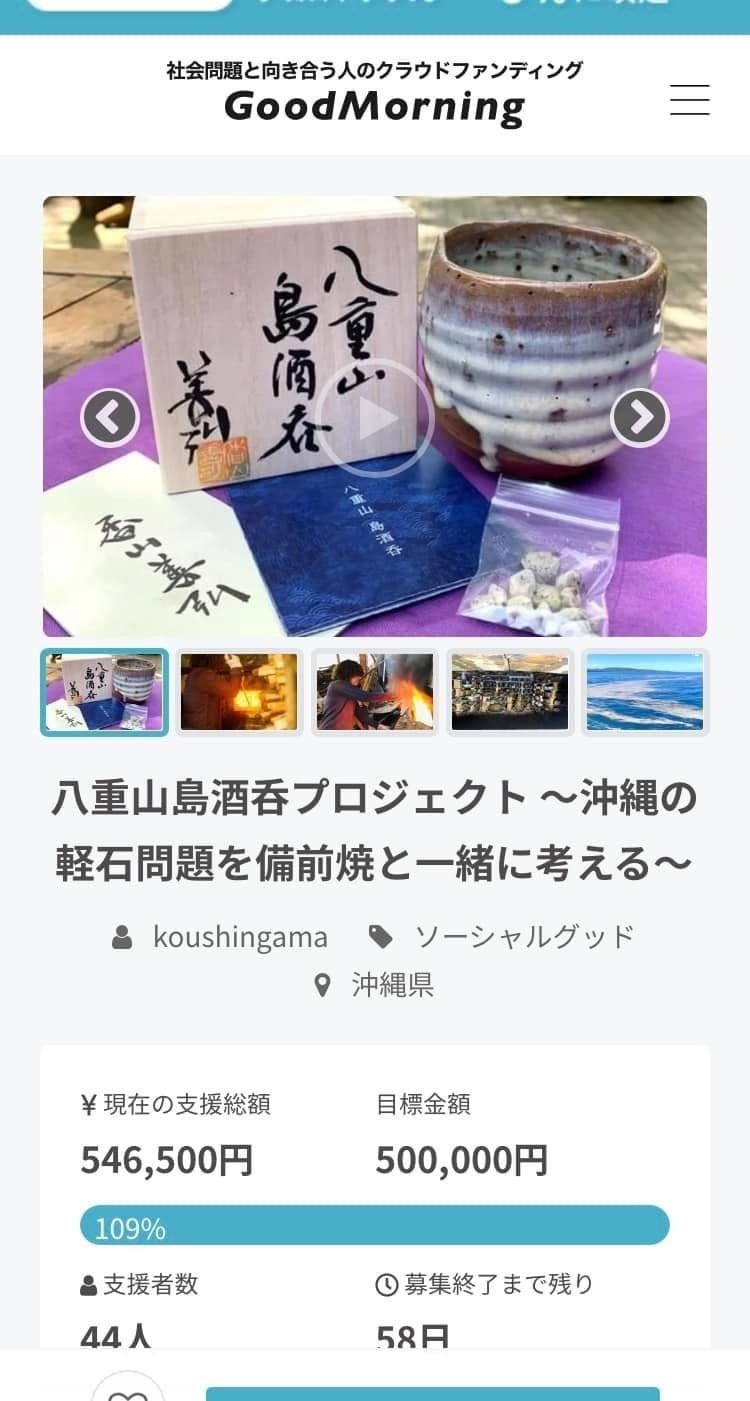Open the hamburger menu
The image size is (750, 1401).
[689, 100]
